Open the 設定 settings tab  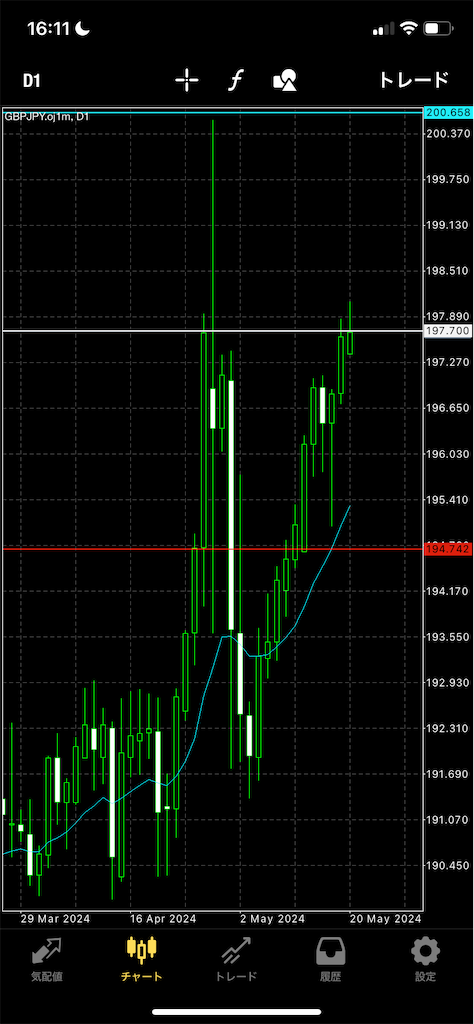[426, 961]
